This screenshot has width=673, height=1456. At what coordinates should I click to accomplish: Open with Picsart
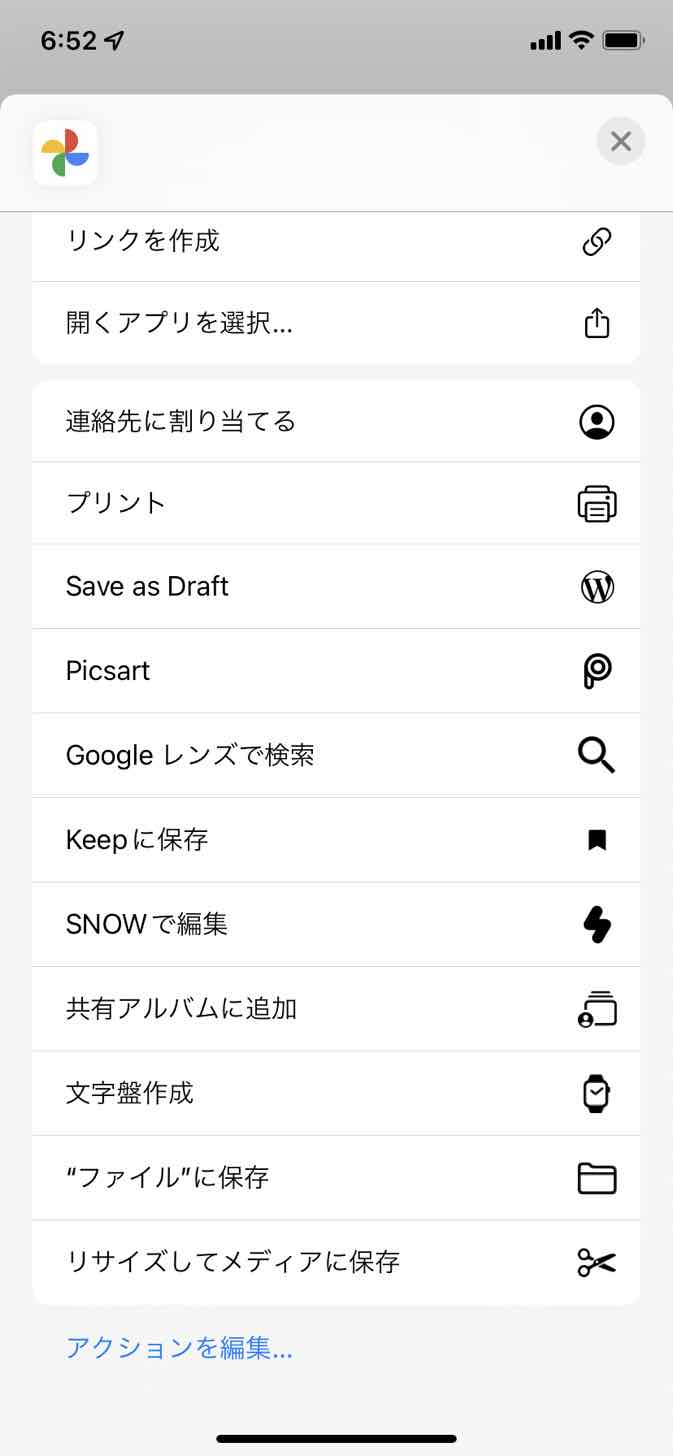click(336, 671)
